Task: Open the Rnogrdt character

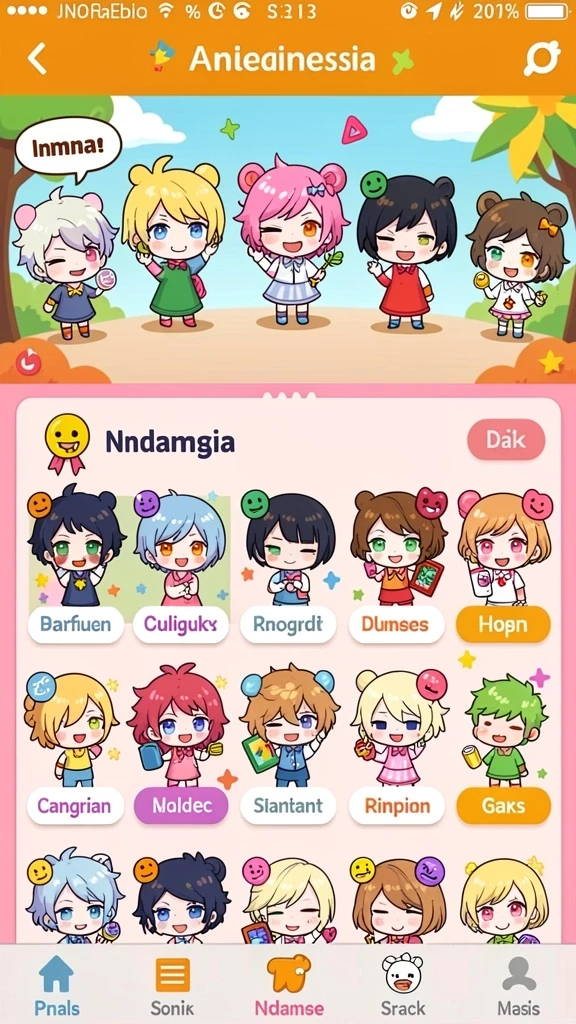Action: pyautogui.click(x=288, y=625)
